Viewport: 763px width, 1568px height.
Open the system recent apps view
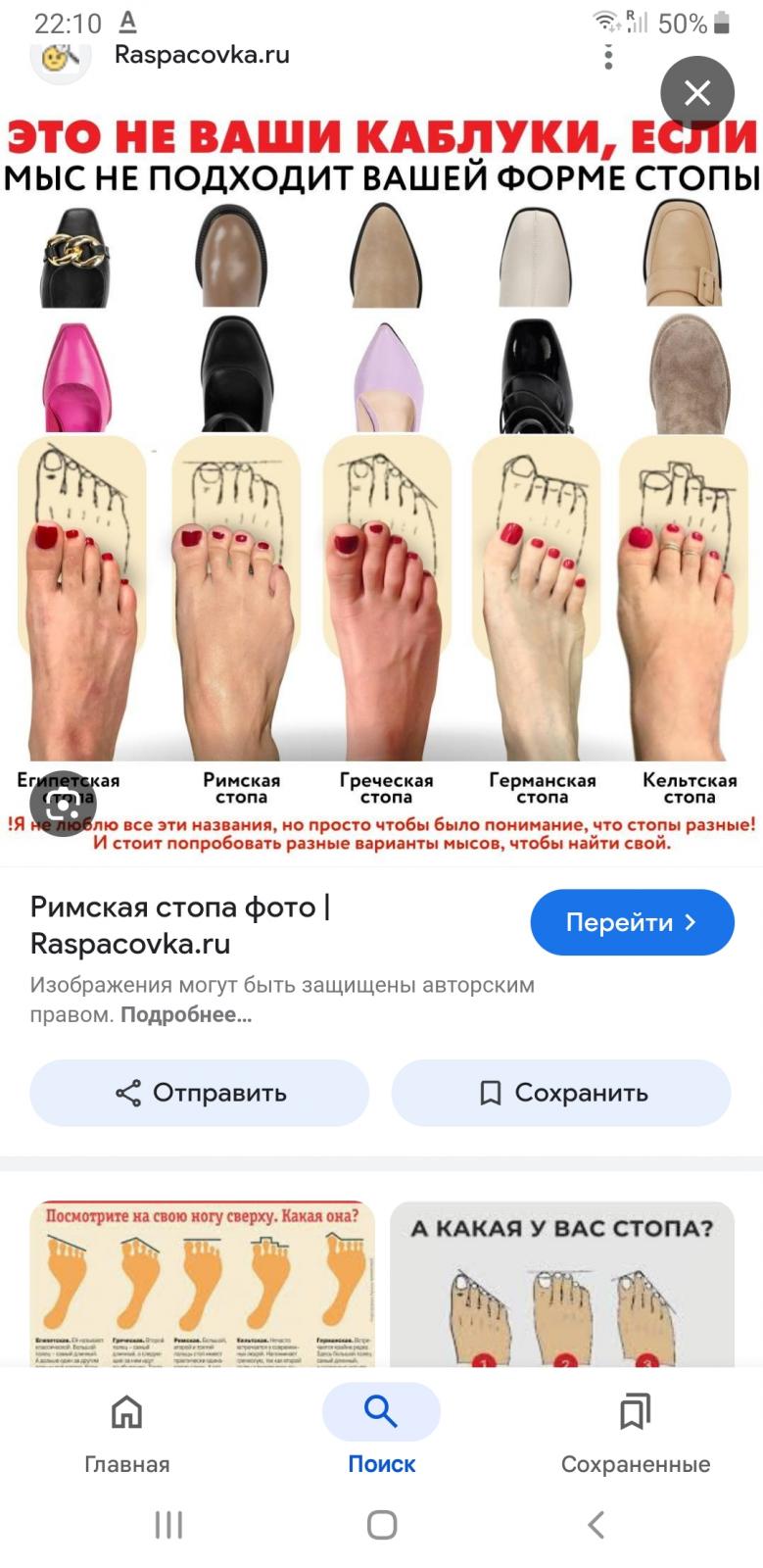pyautogui.click(x=168, y=1525)
